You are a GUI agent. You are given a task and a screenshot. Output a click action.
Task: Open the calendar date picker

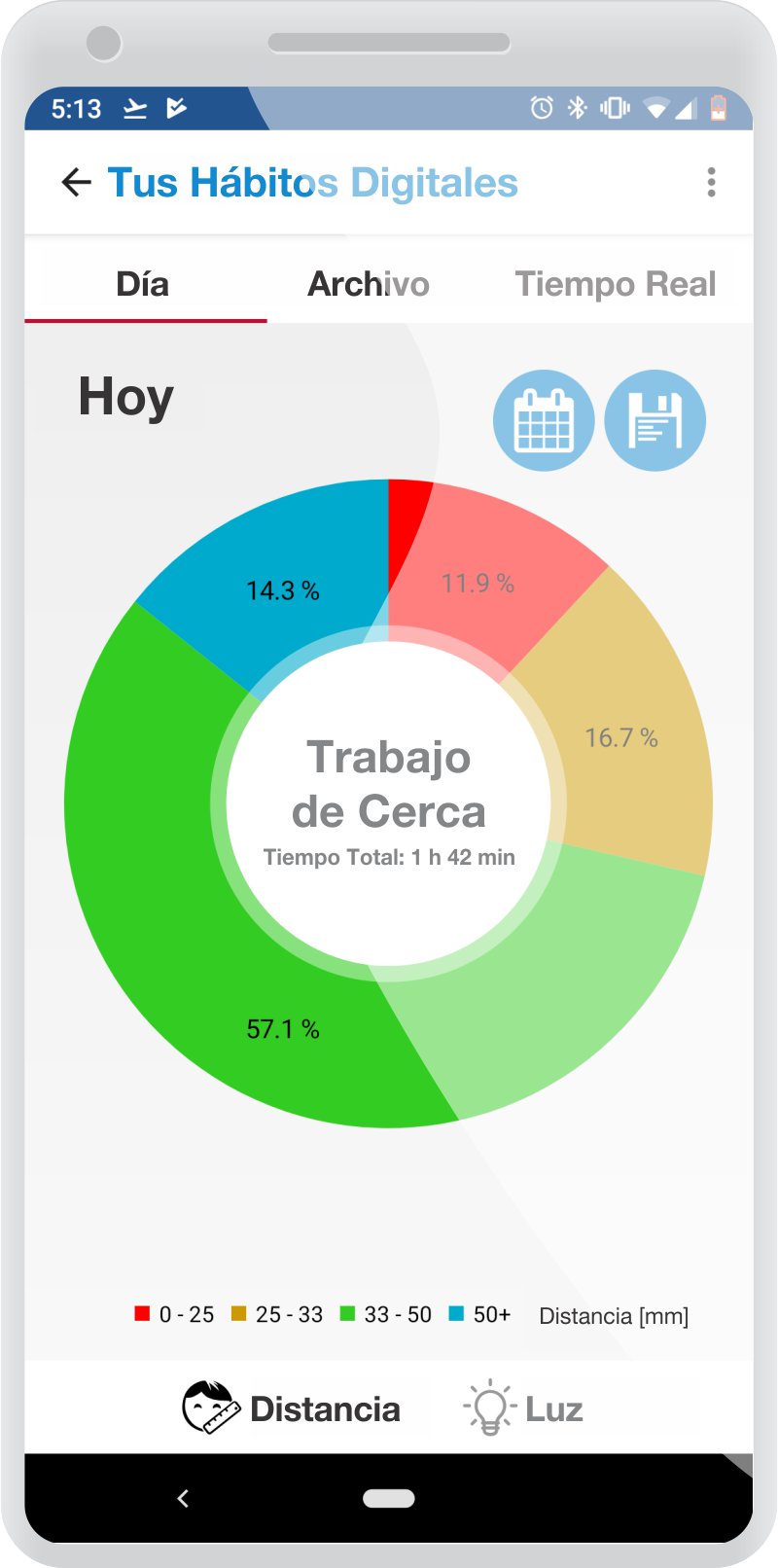(x=544, y=420)
